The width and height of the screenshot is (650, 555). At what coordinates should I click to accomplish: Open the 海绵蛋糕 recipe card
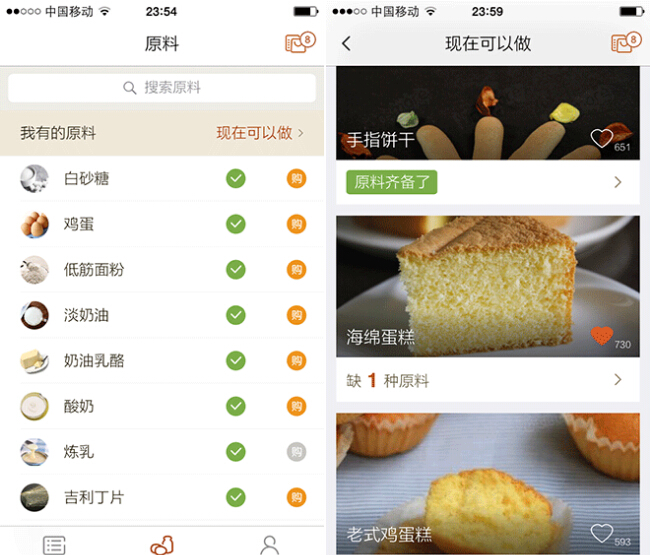(488, 285)
